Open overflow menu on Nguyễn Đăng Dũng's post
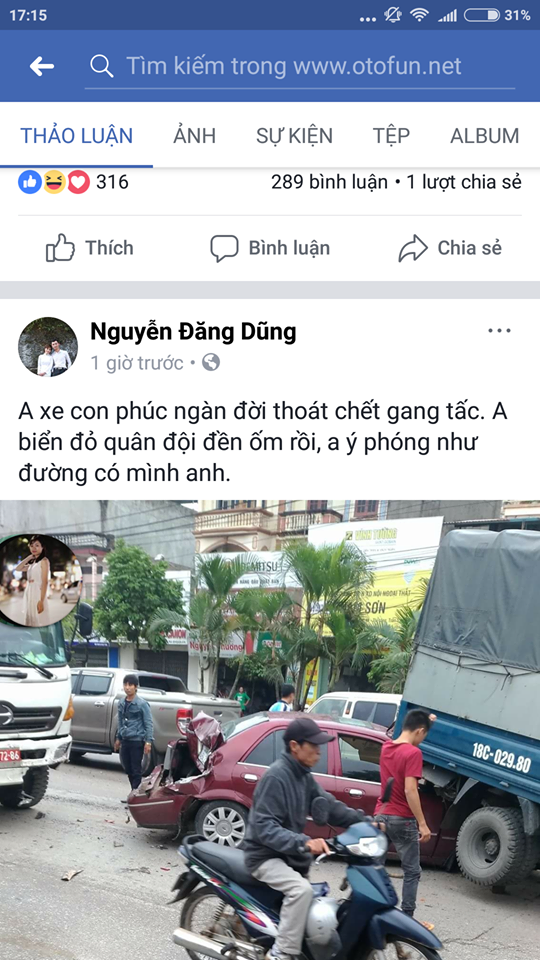 (x=500, y=331)
